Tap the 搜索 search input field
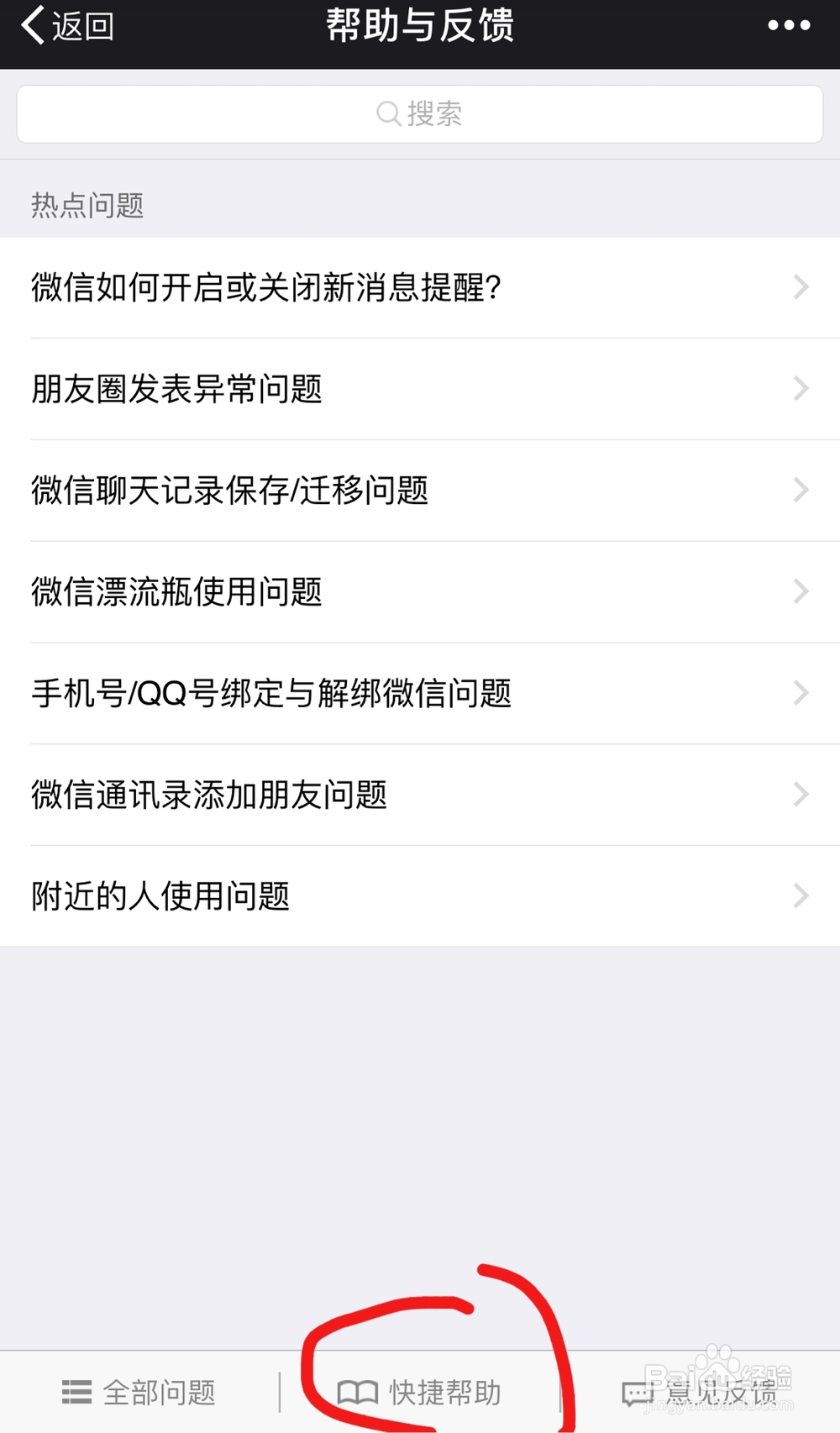 pyautogui.click(x=420, y=113)
